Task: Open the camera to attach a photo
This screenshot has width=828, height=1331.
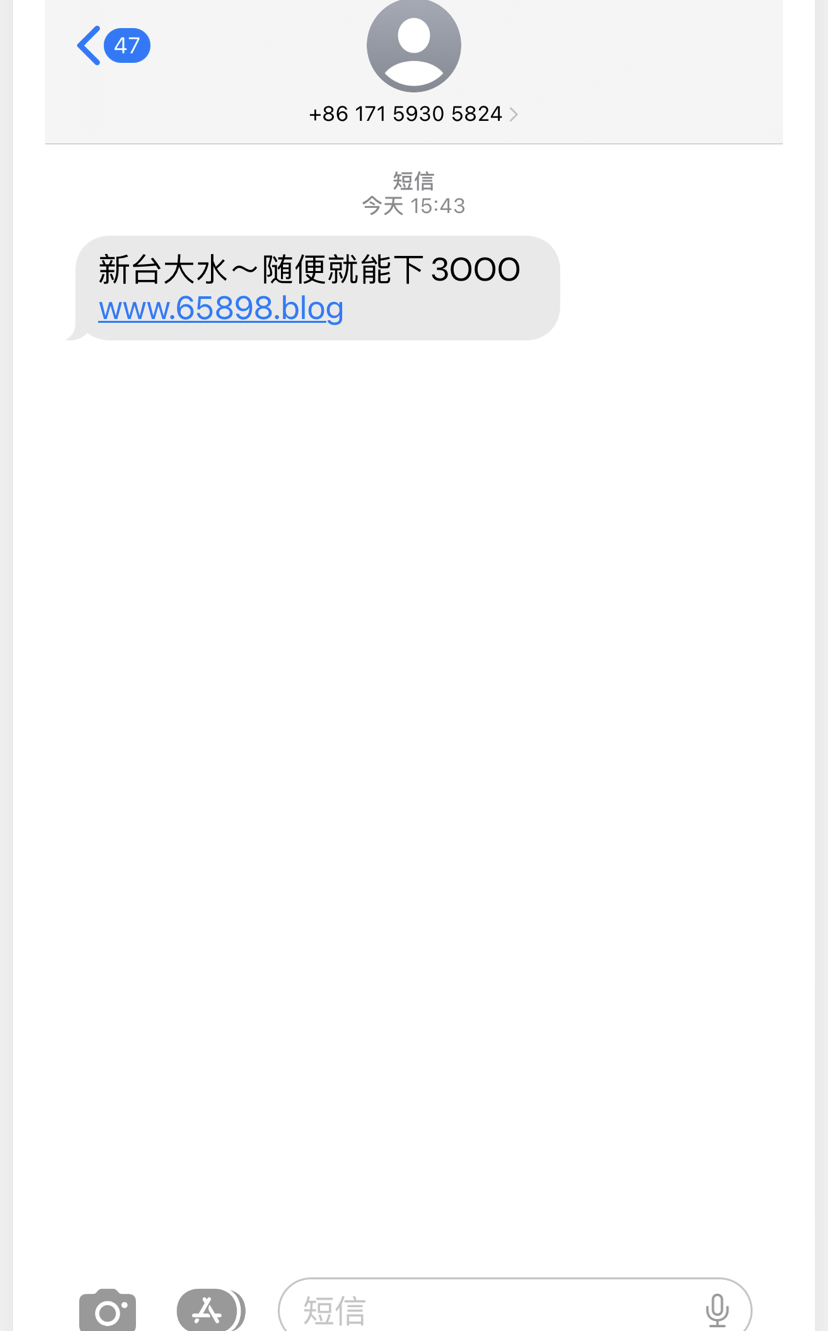Action: tap(108, 1309)
